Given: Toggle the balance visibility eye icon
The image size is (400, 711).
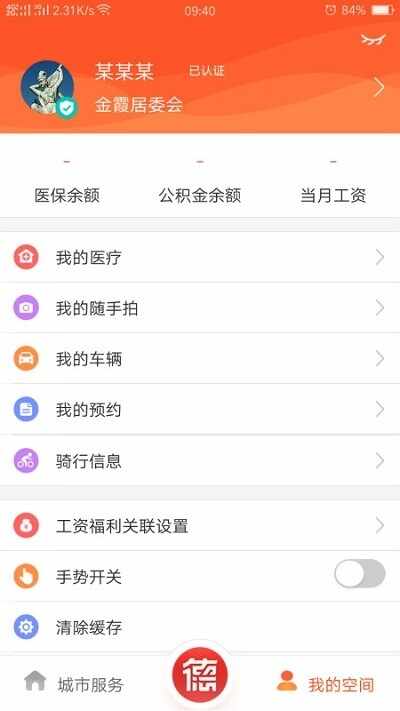Looking at the screenshot, I should coord(373,39).
